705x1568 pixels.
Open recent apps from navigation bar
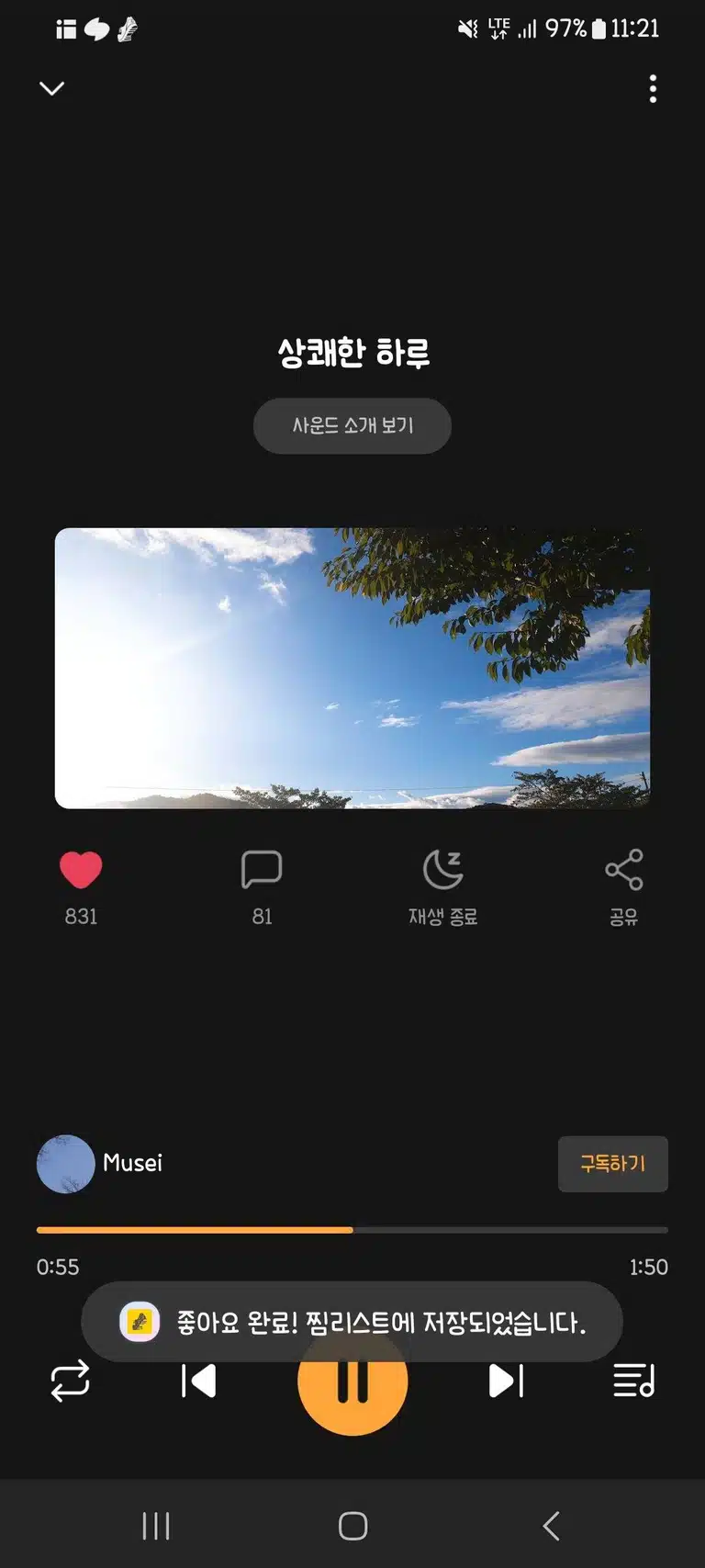pyautogui.click(x=156, y=1526)
